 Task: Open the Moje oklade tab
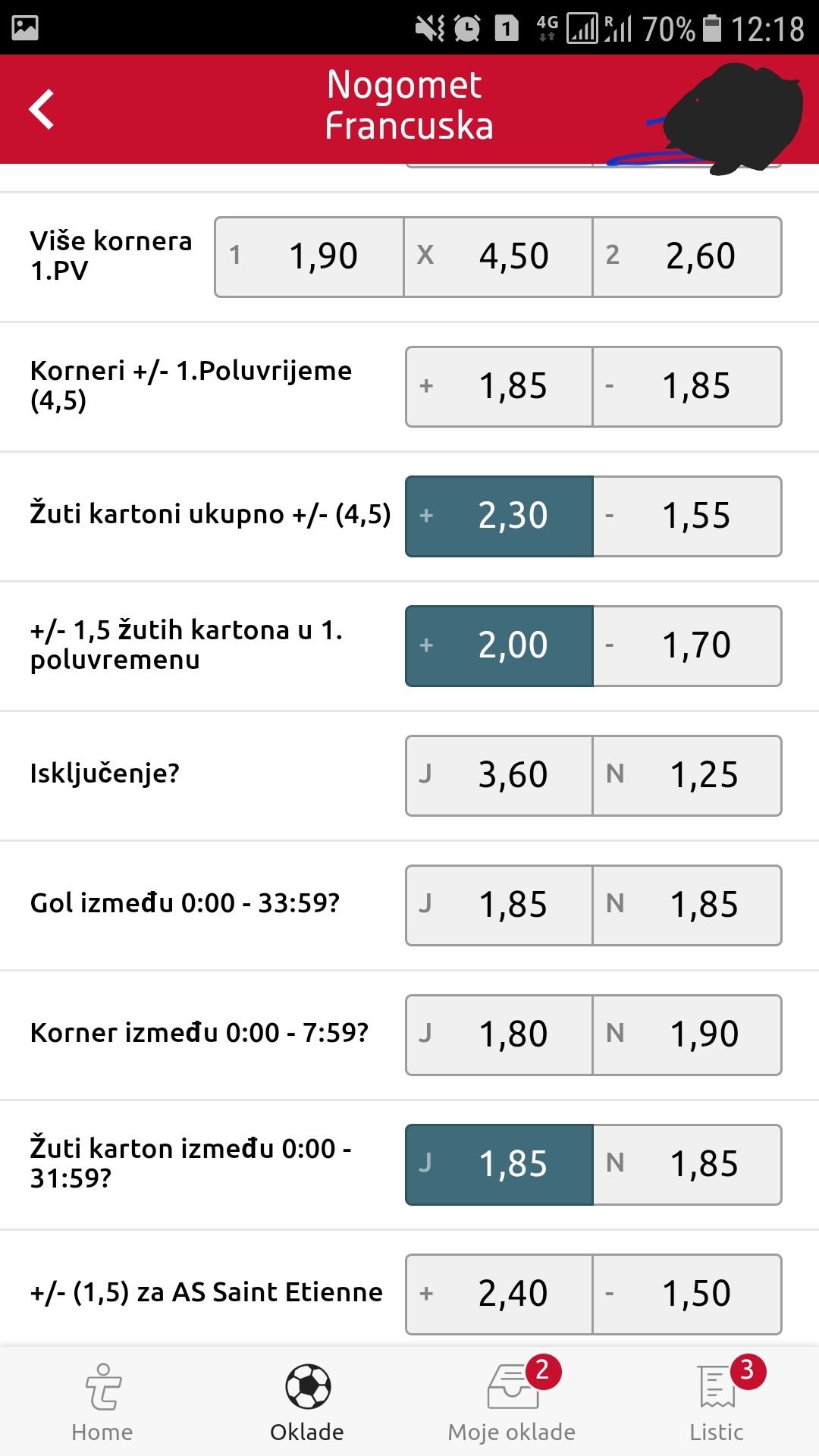[x=512, y=1401]
